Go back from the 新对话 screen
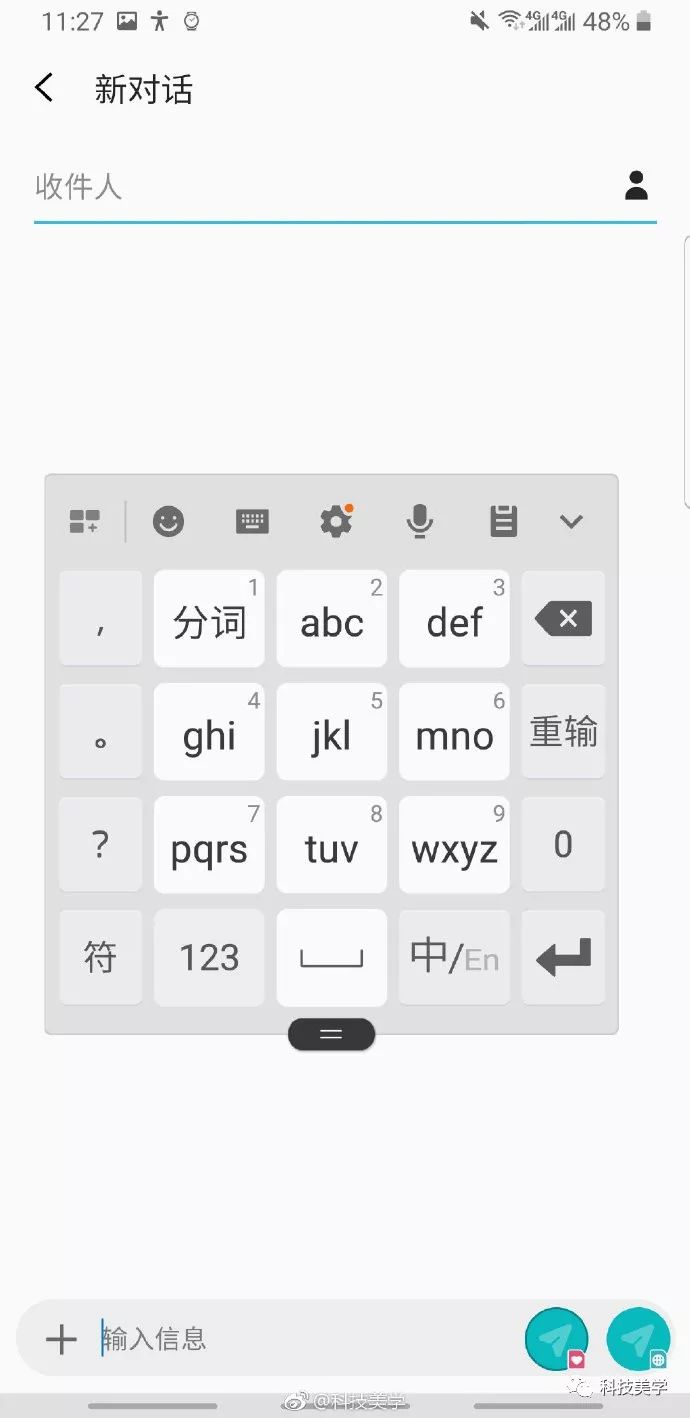The image size is (690, 1418). point(44,88)
